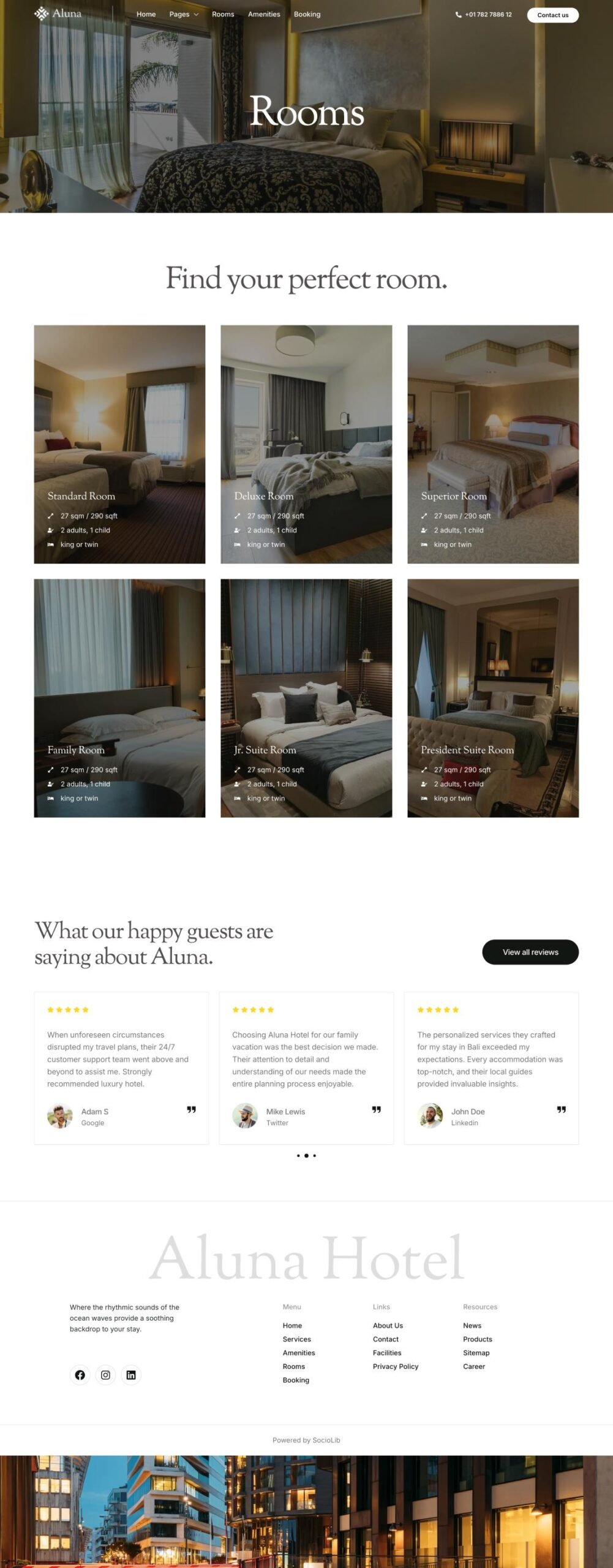Go to Amenities in top navigation
Screen dimensions: 613x1568
tap(264, 14)
